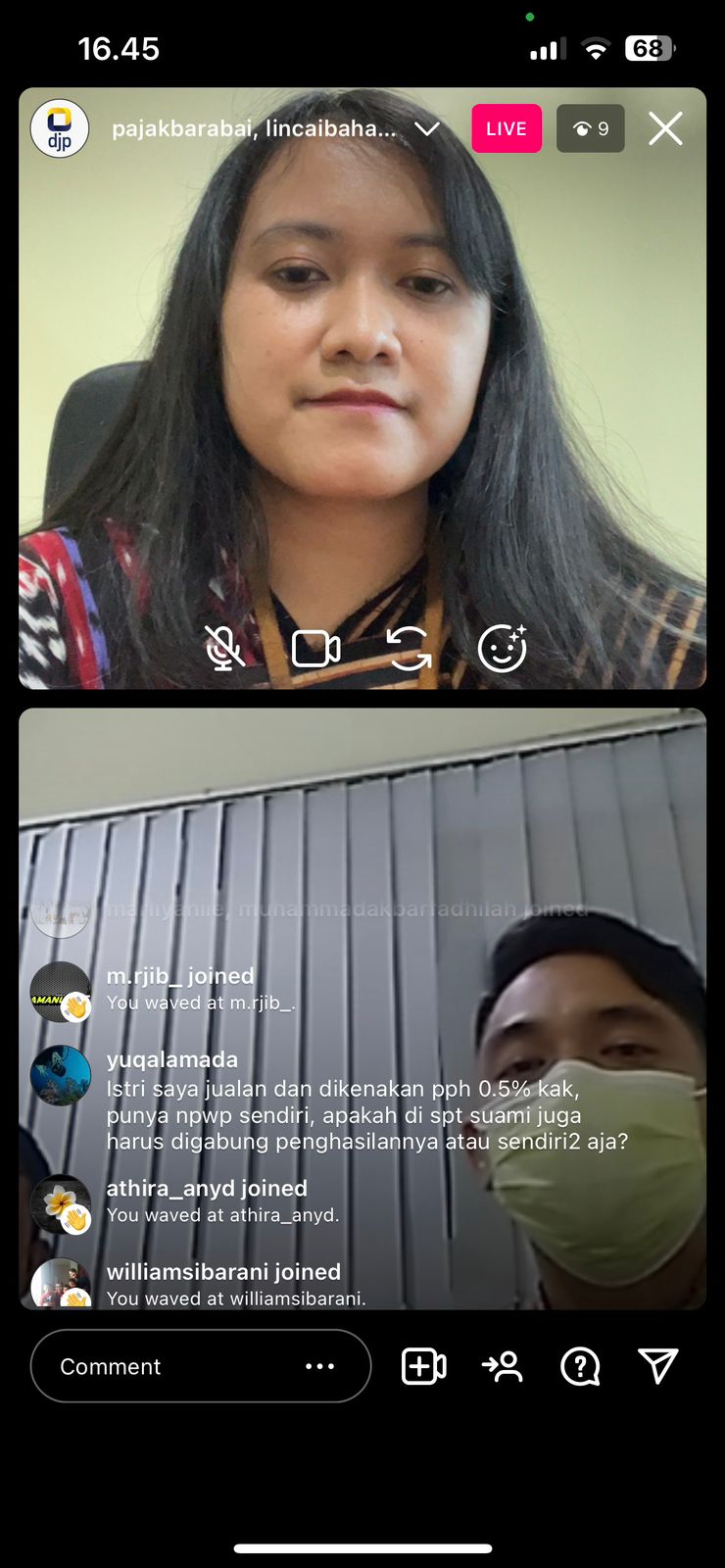Tap the LIVE badge
The image size is (725, 1568).
(507, 128)
